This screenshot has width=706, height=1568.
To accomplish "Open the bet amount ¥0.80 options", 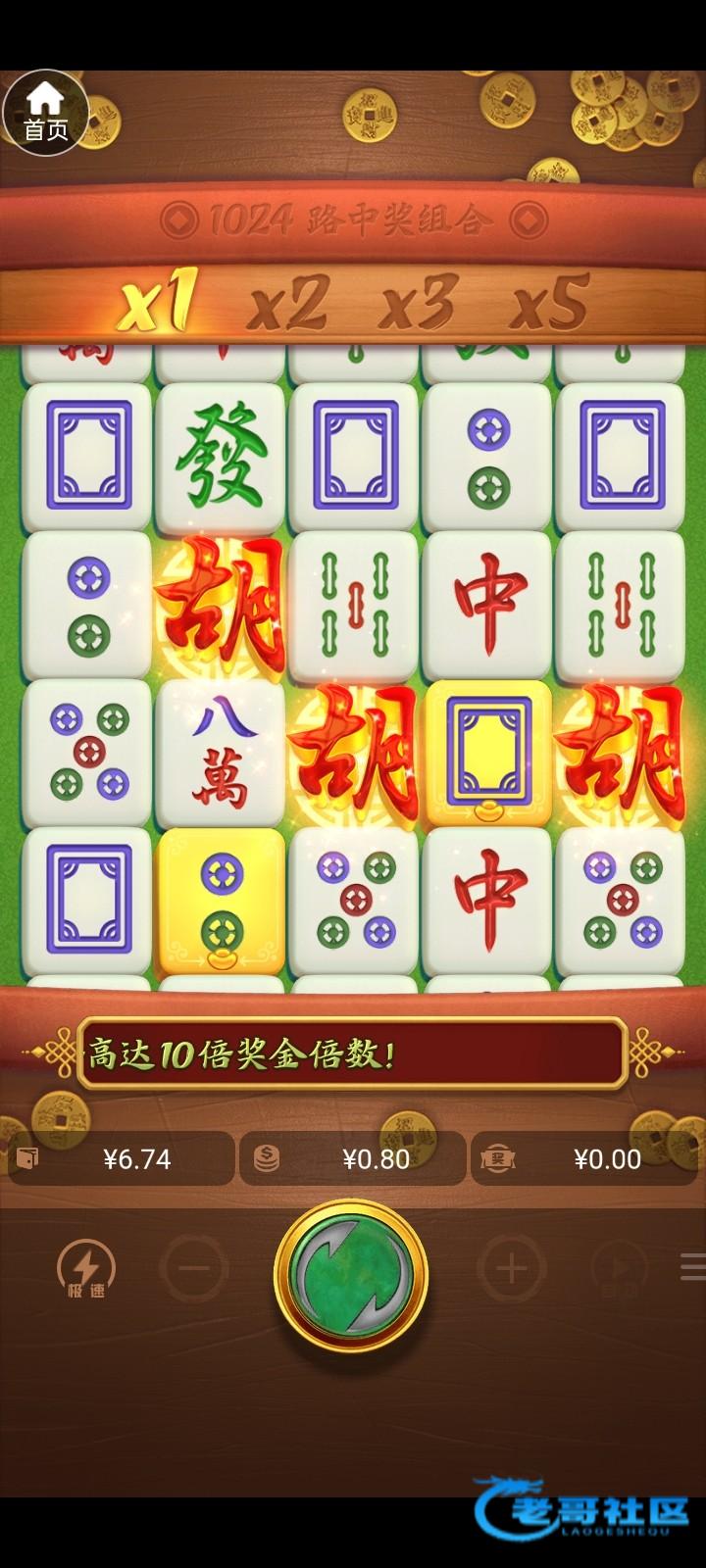I will point(352,1159).
